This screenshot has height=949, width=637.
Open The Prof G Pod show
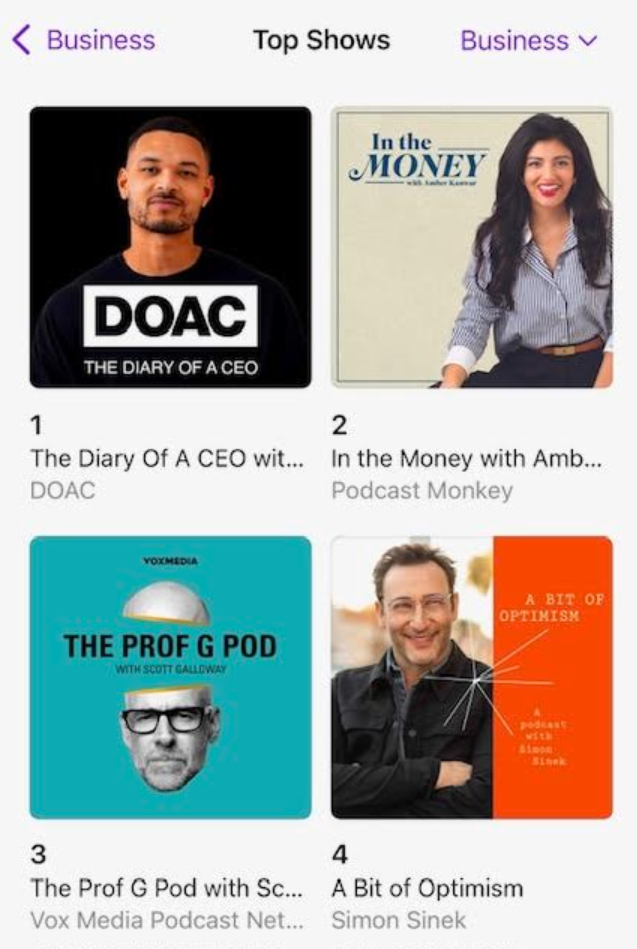[170, 677]
